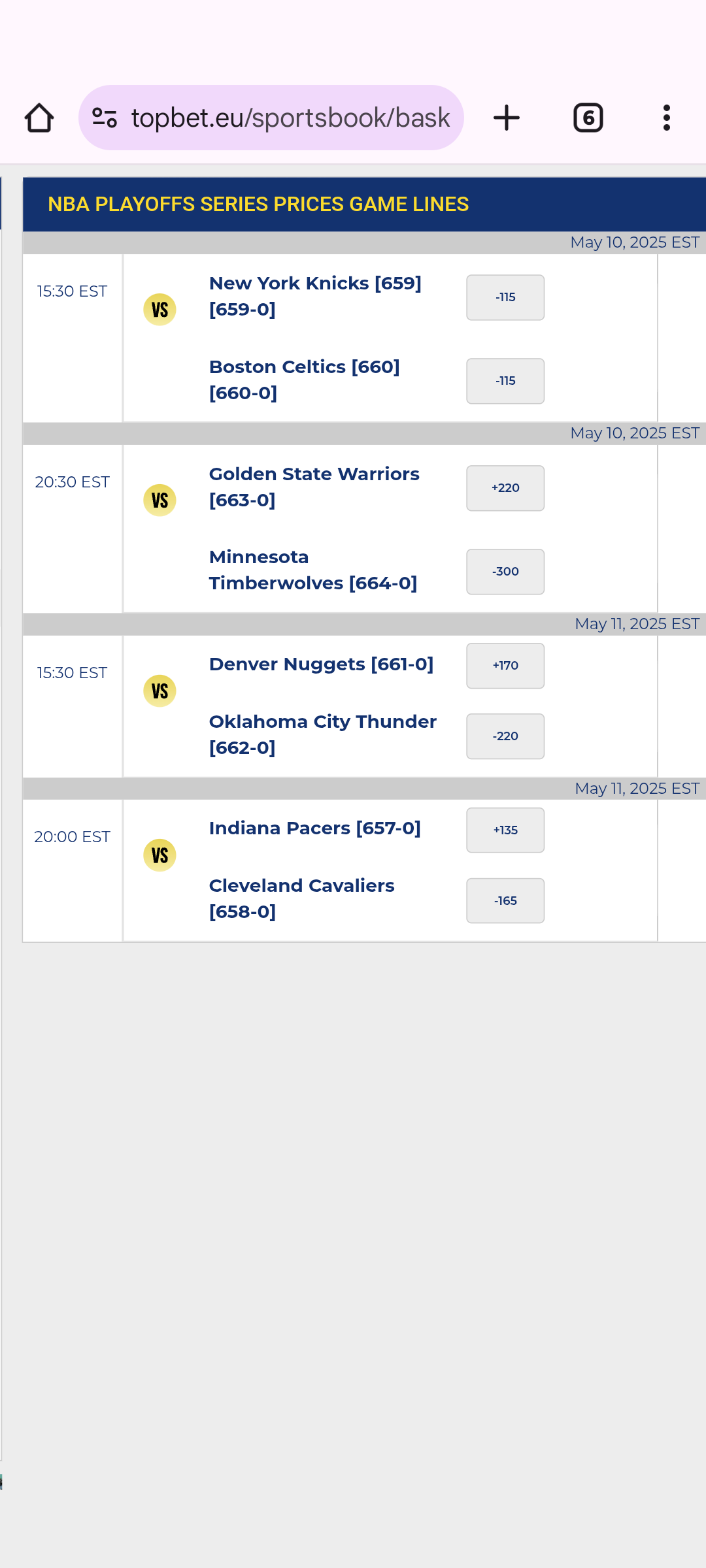Select Boston Celtics -115 odds
The width and height of the screenshot is (706, 1568).
(505, 381)
